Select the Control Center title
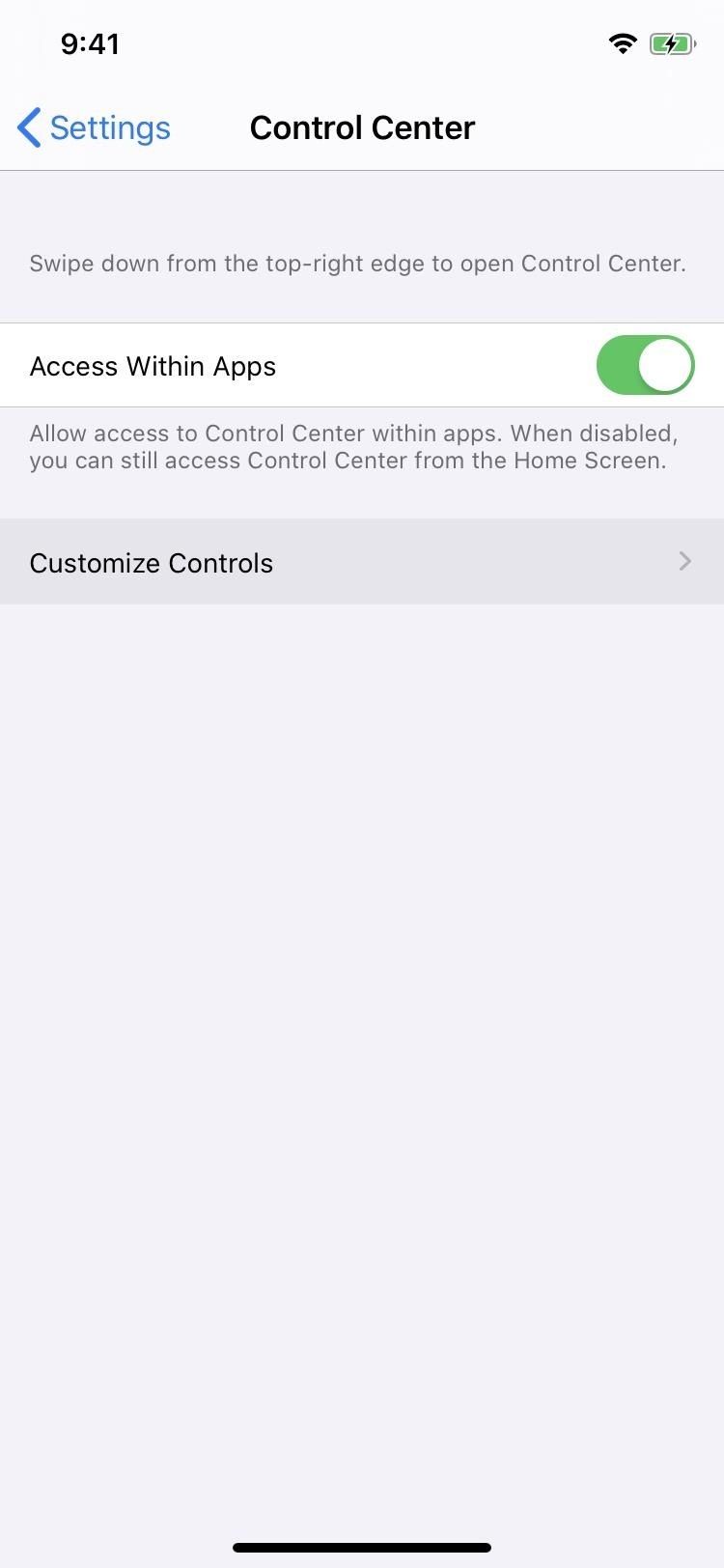The image size is (724, 1568). (362, 126)
